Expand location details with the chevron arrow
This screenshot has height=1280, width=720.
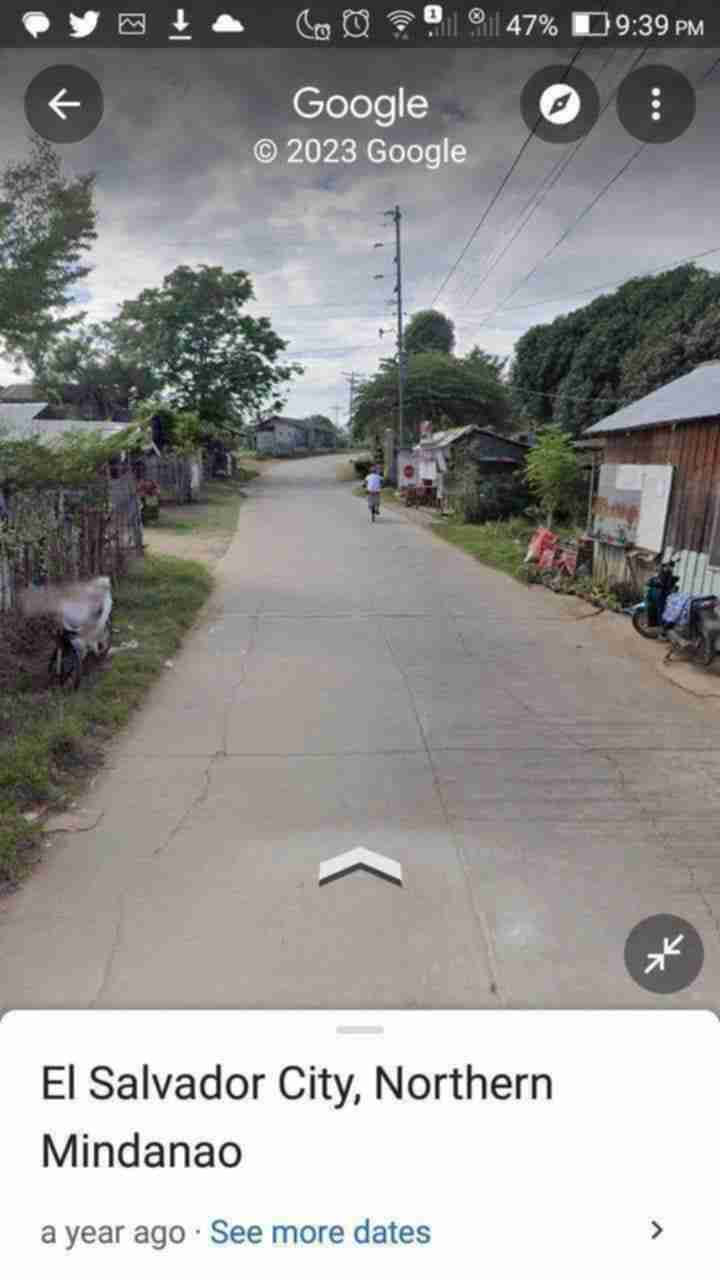[656, 1230]
